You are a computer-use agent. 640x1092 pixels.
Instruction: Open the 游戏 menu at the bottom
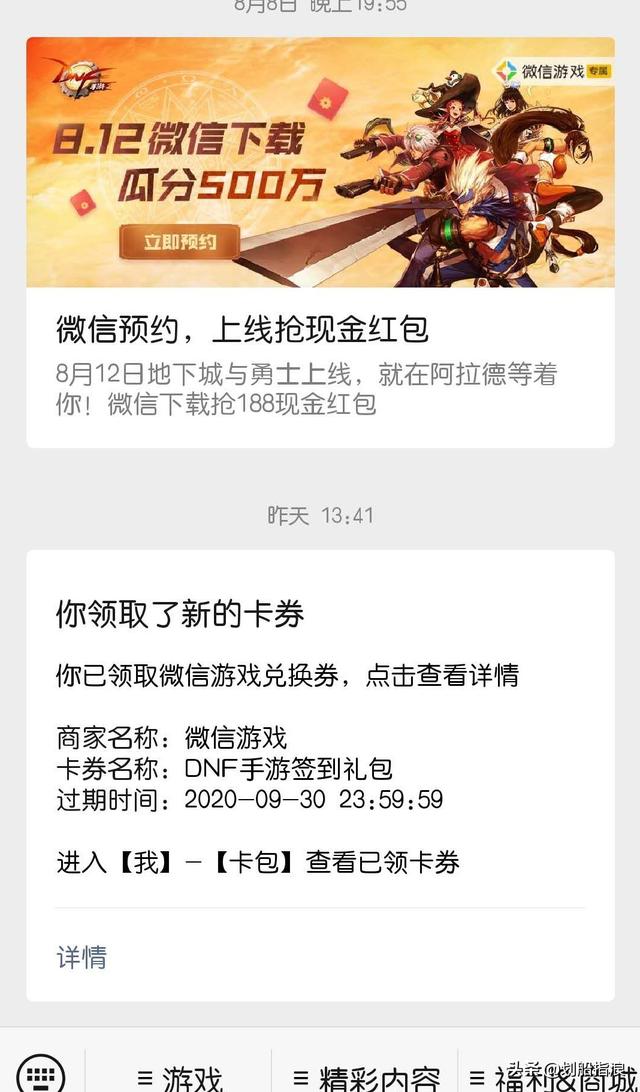(x=179, y=1076)
